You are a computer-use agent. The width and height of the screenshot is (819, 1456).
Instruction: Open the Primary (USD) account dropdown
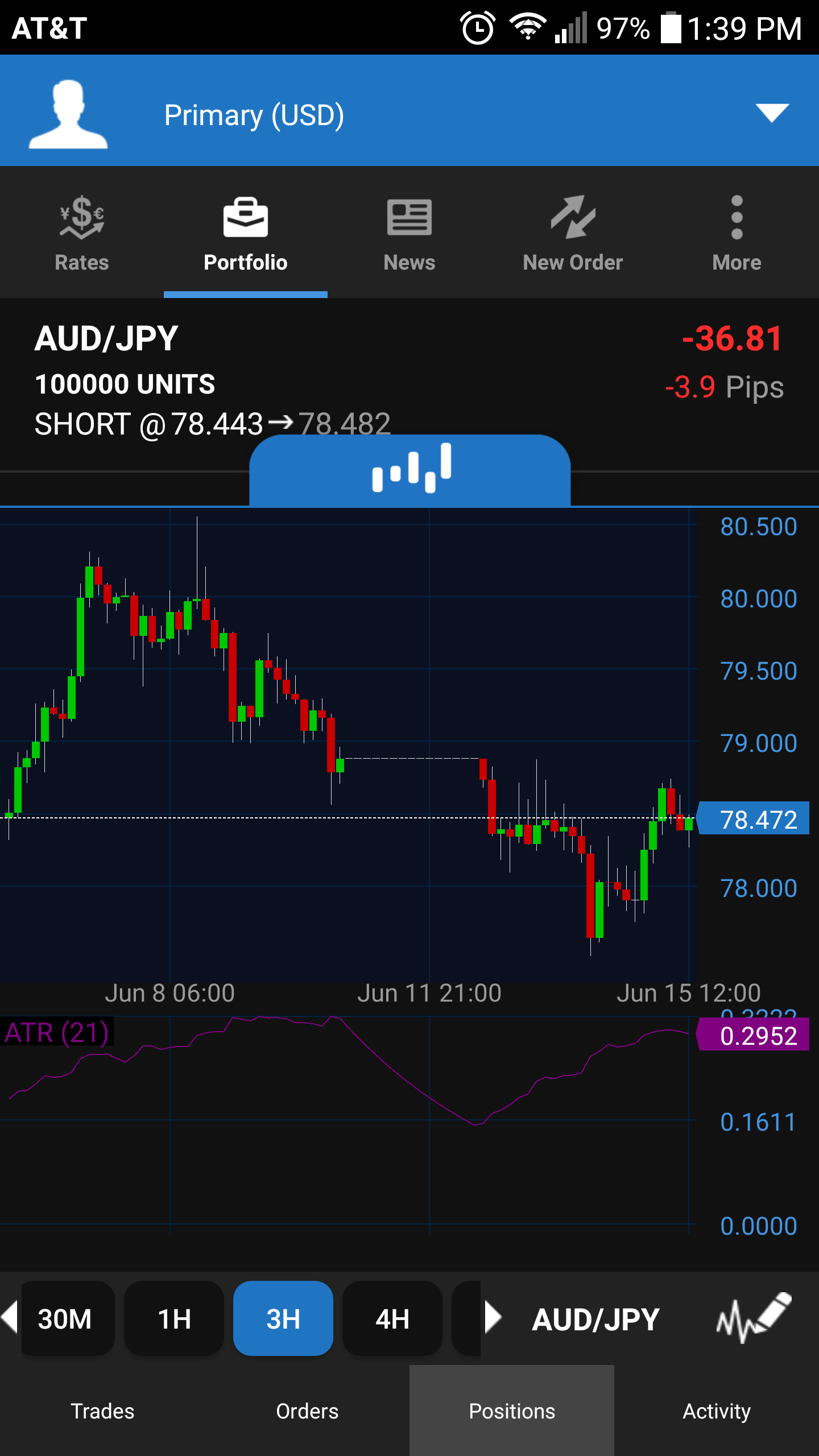point(771,113)
